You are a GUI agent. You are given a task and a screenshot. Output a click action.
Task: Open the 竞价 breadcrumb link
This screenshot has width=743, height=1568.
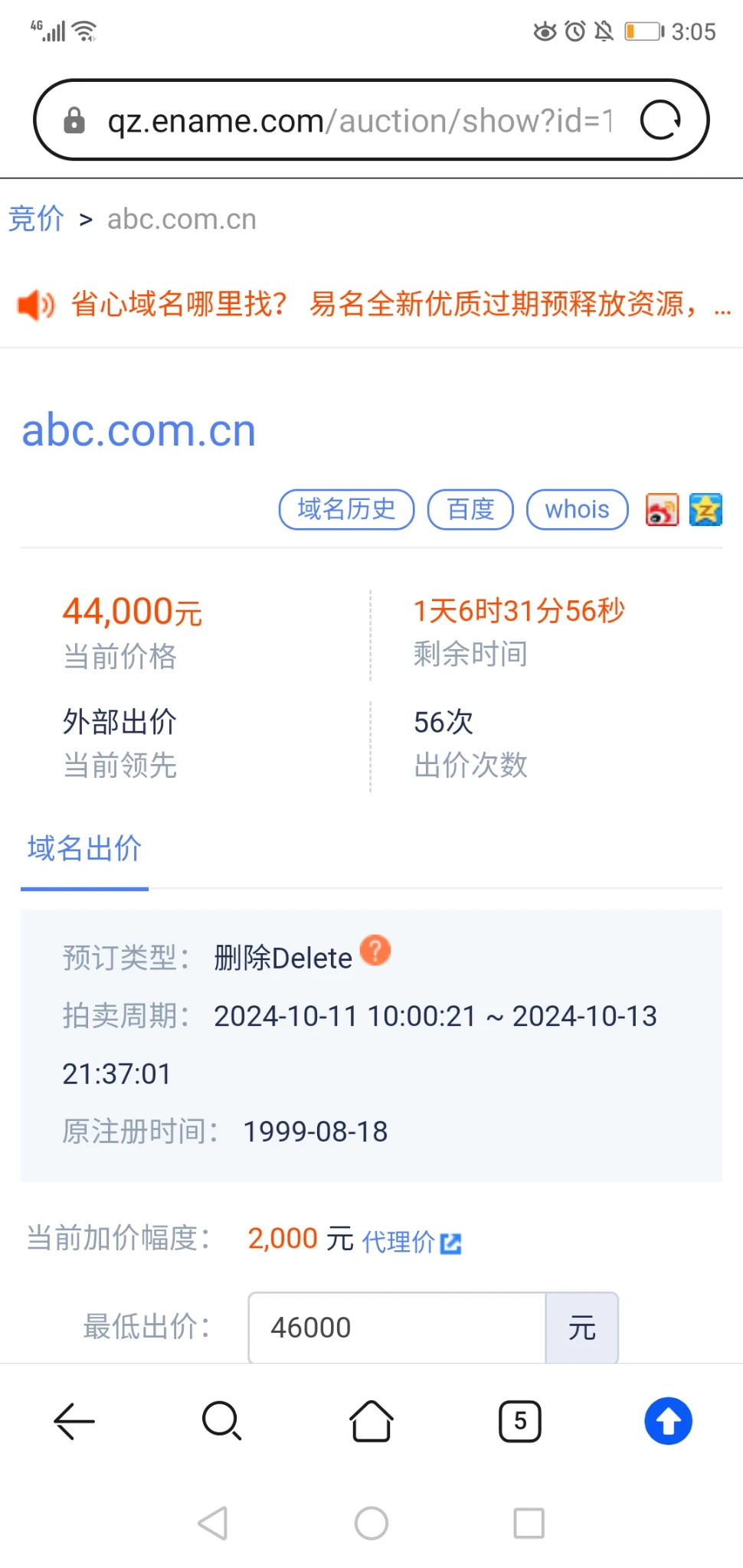(x=36, y=219)
